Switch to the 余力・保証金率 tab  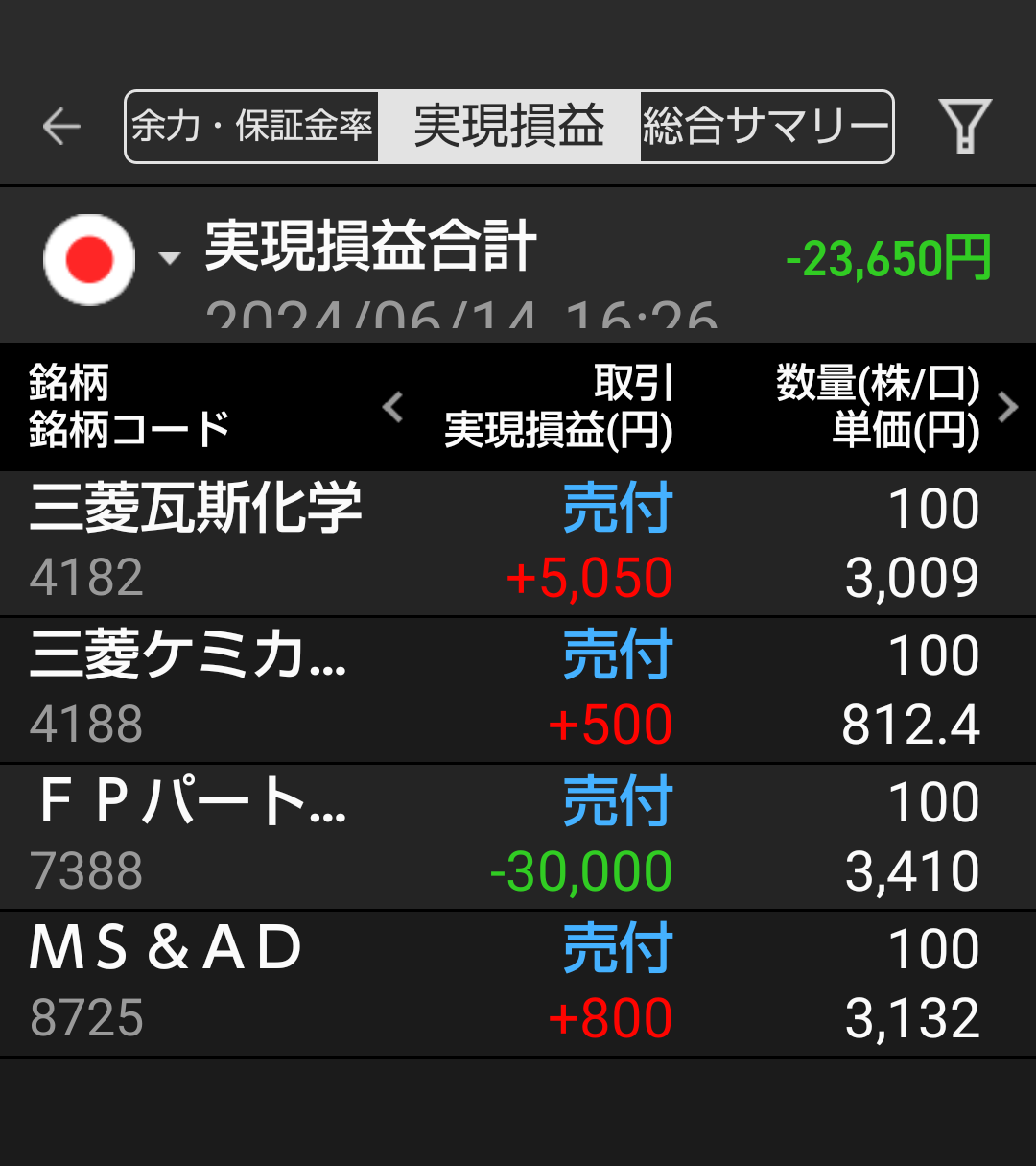click(x=252, y=127)
